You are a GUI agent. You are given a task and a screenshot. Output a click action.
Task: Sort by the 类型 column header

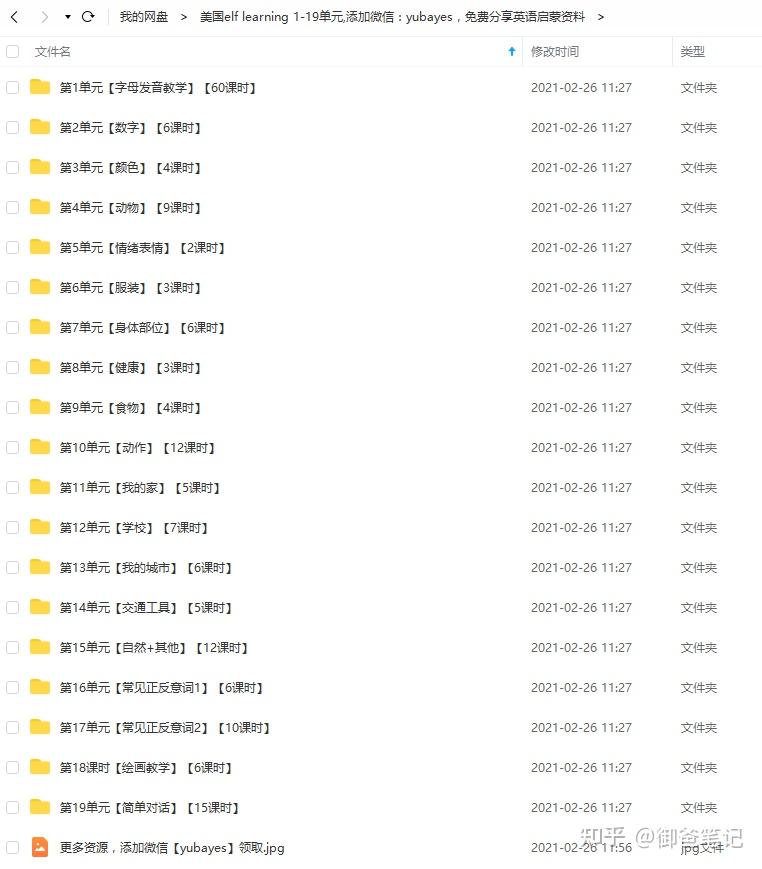692,52
